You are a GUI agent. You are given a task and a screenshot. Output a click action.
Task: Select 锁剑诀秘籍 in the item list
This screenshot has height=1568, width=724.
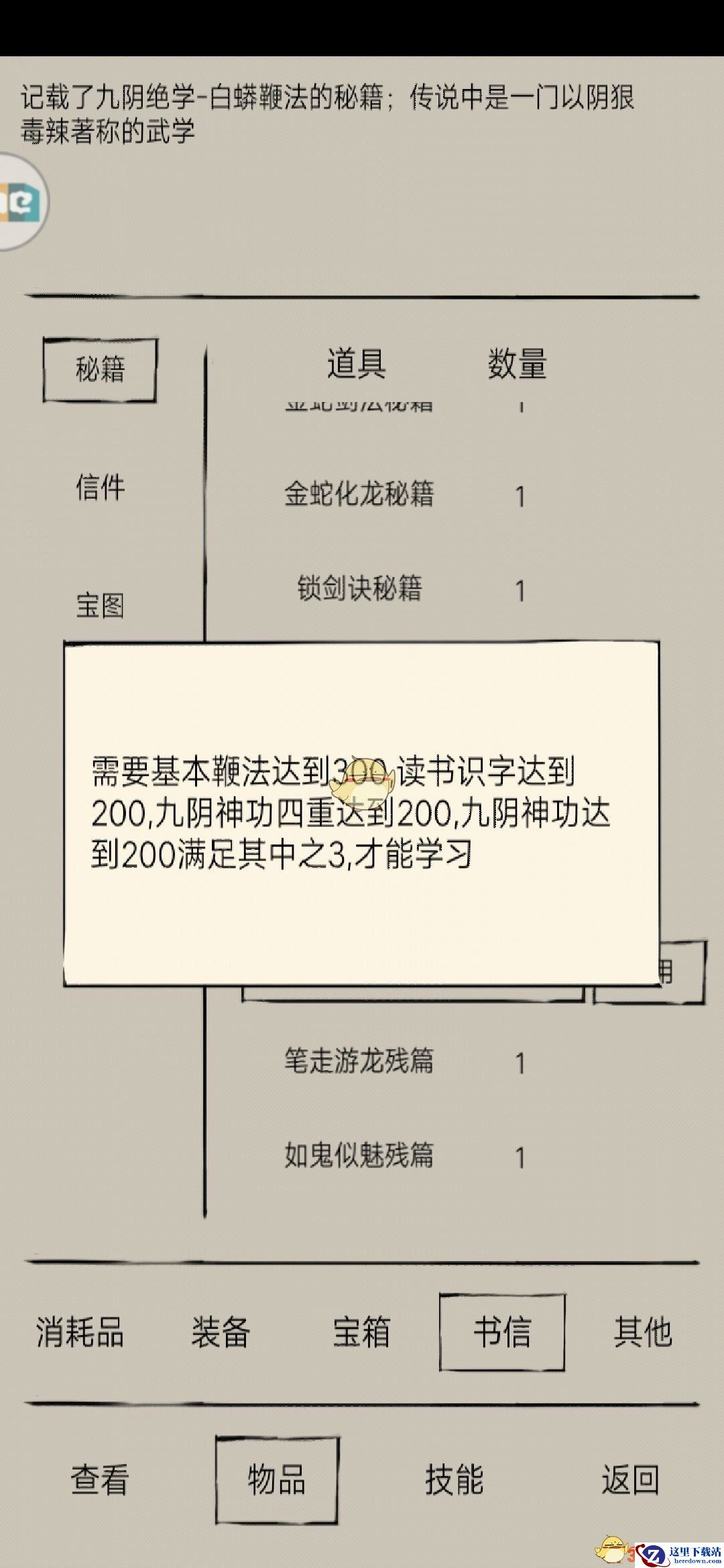click(x=359, y=589)
